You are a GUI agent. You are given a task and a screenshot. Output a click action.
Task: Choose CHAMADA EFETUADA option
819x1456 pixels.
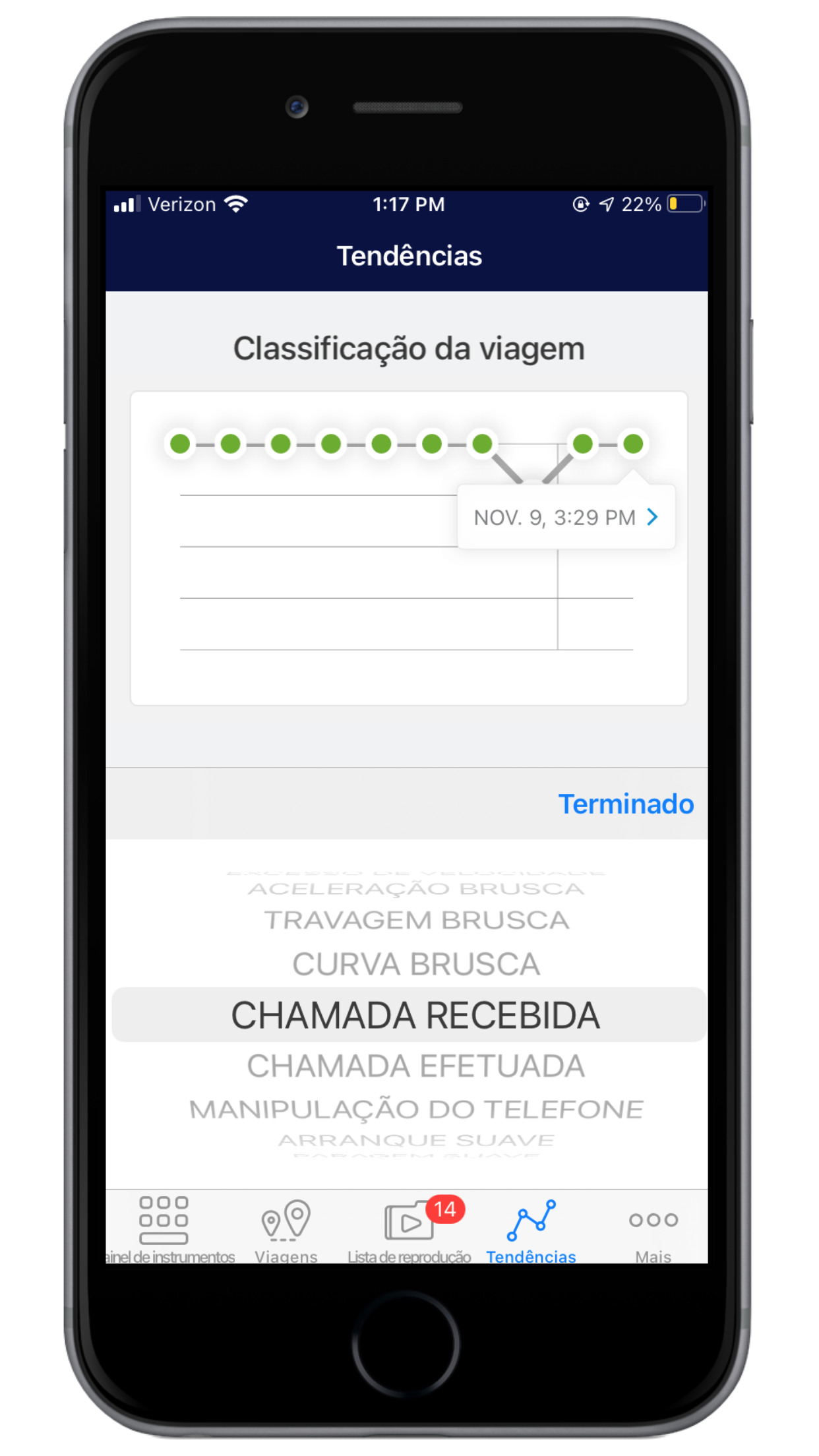click(415, 1066)
